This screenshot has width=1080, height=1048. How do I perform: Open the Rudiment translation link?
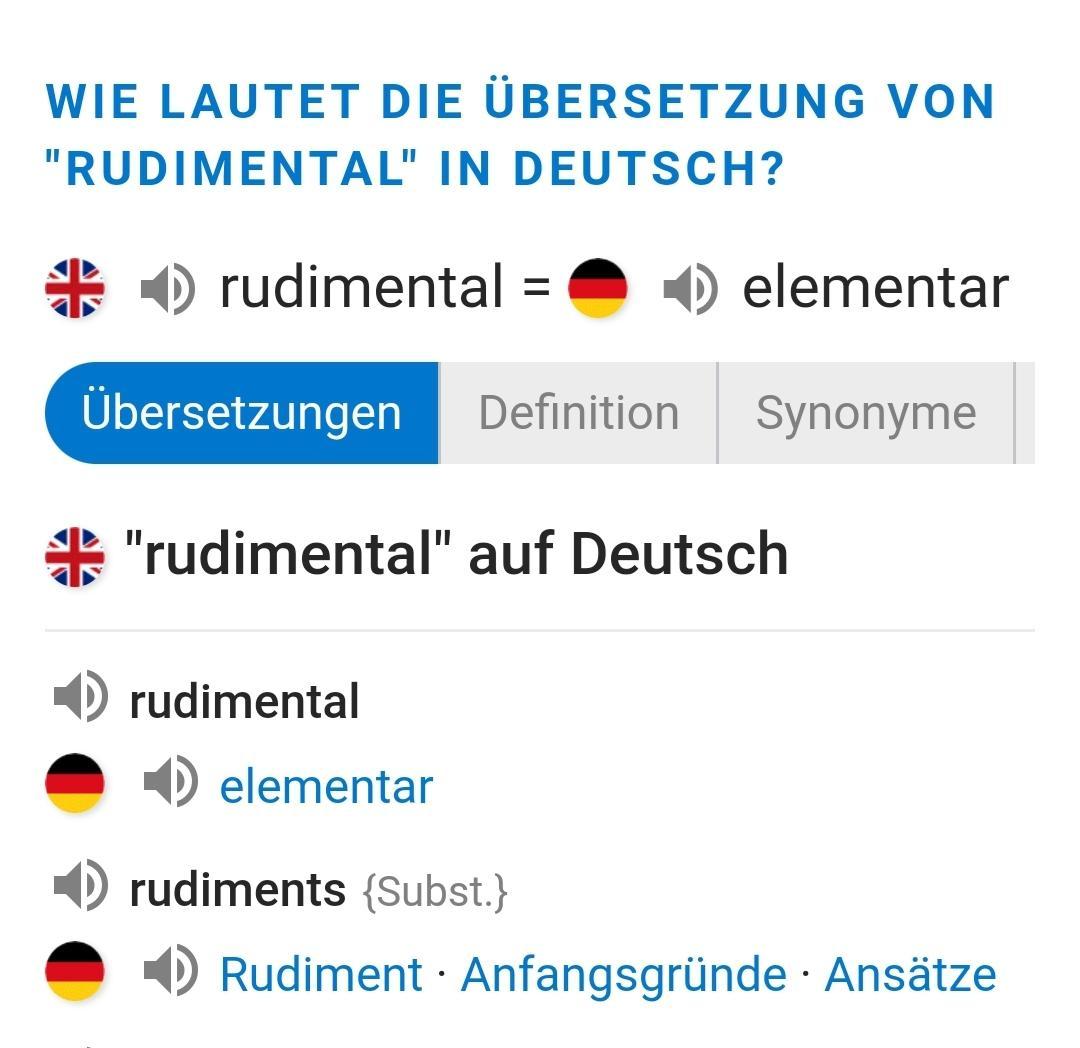click(321, 974)
